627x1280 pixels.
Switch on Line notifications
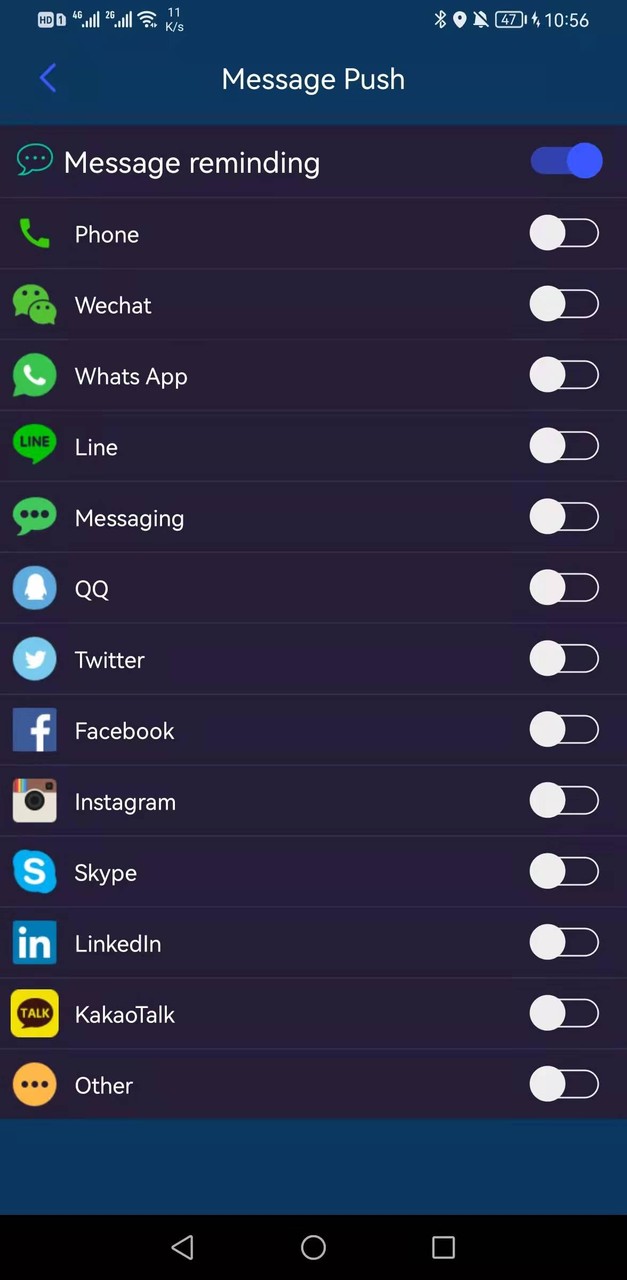tap(564, 446)
